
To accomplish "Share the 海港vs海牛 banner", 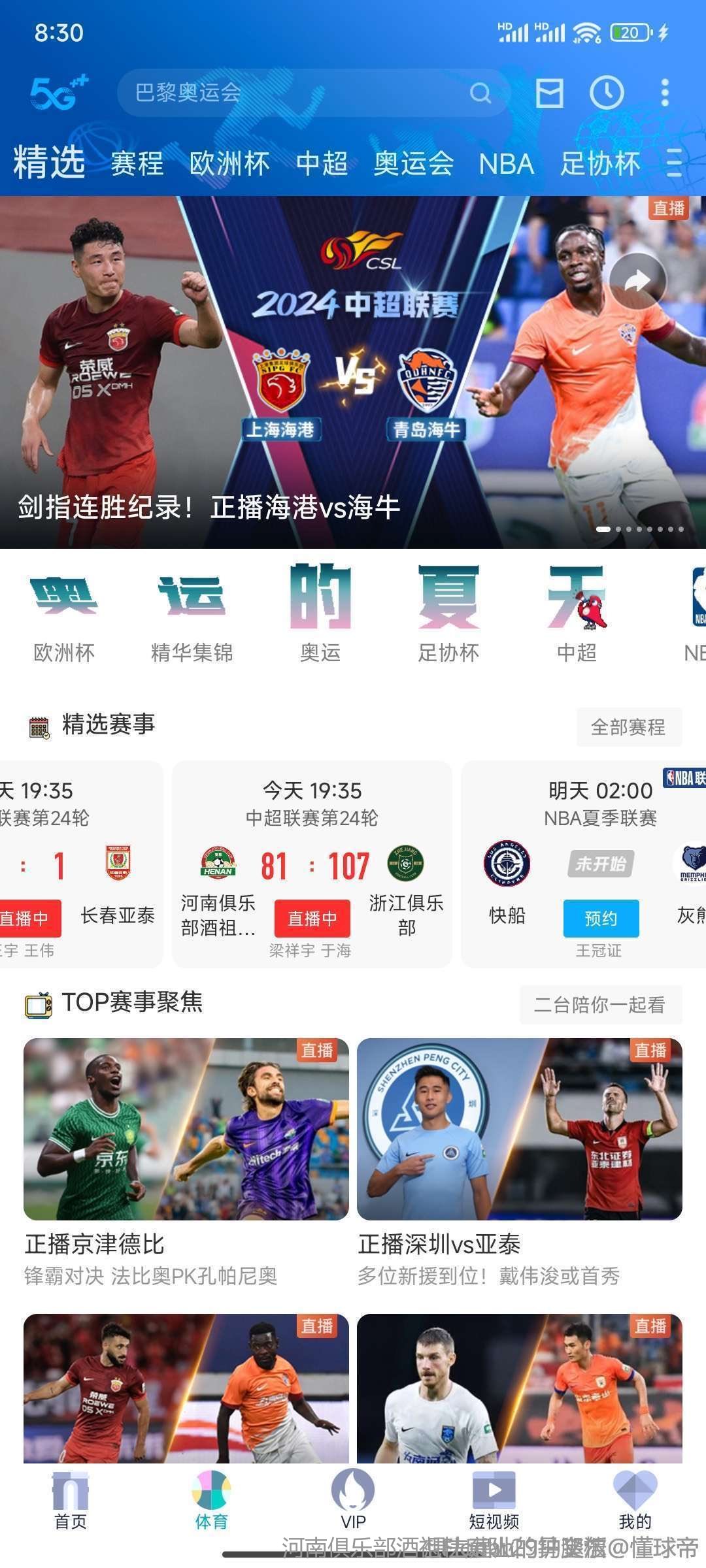I will [x=637, y=281].
